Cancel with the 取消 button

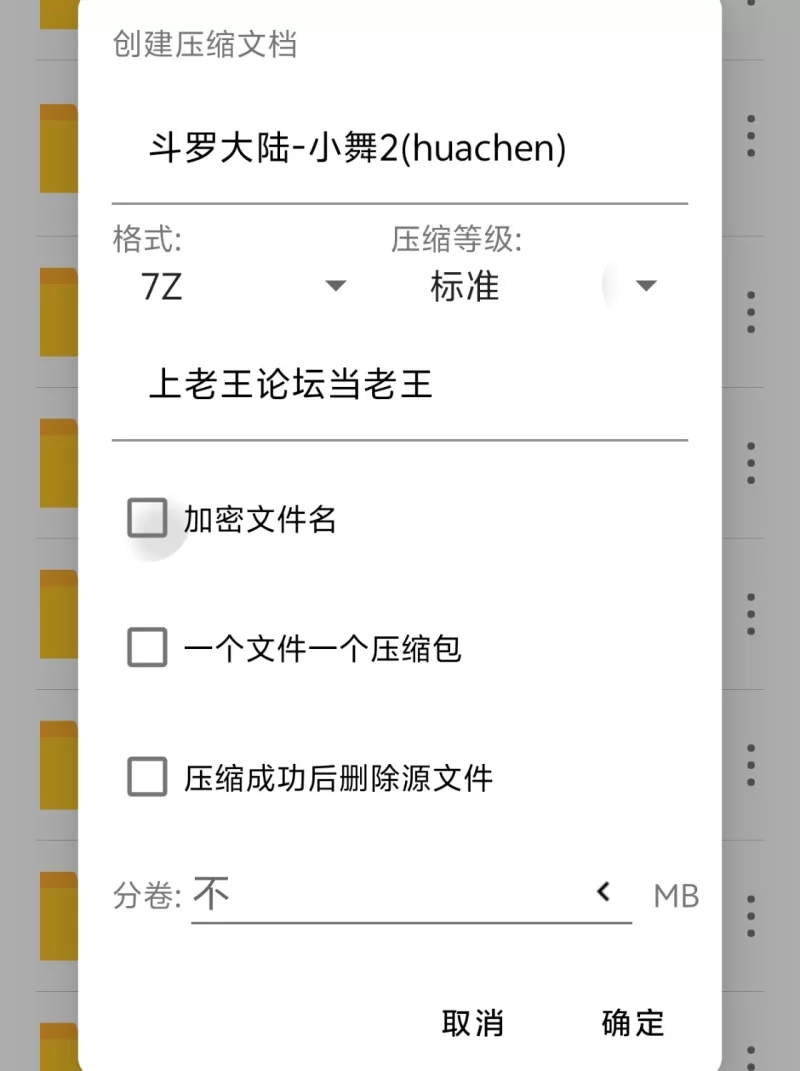(x=473, y=1023)
